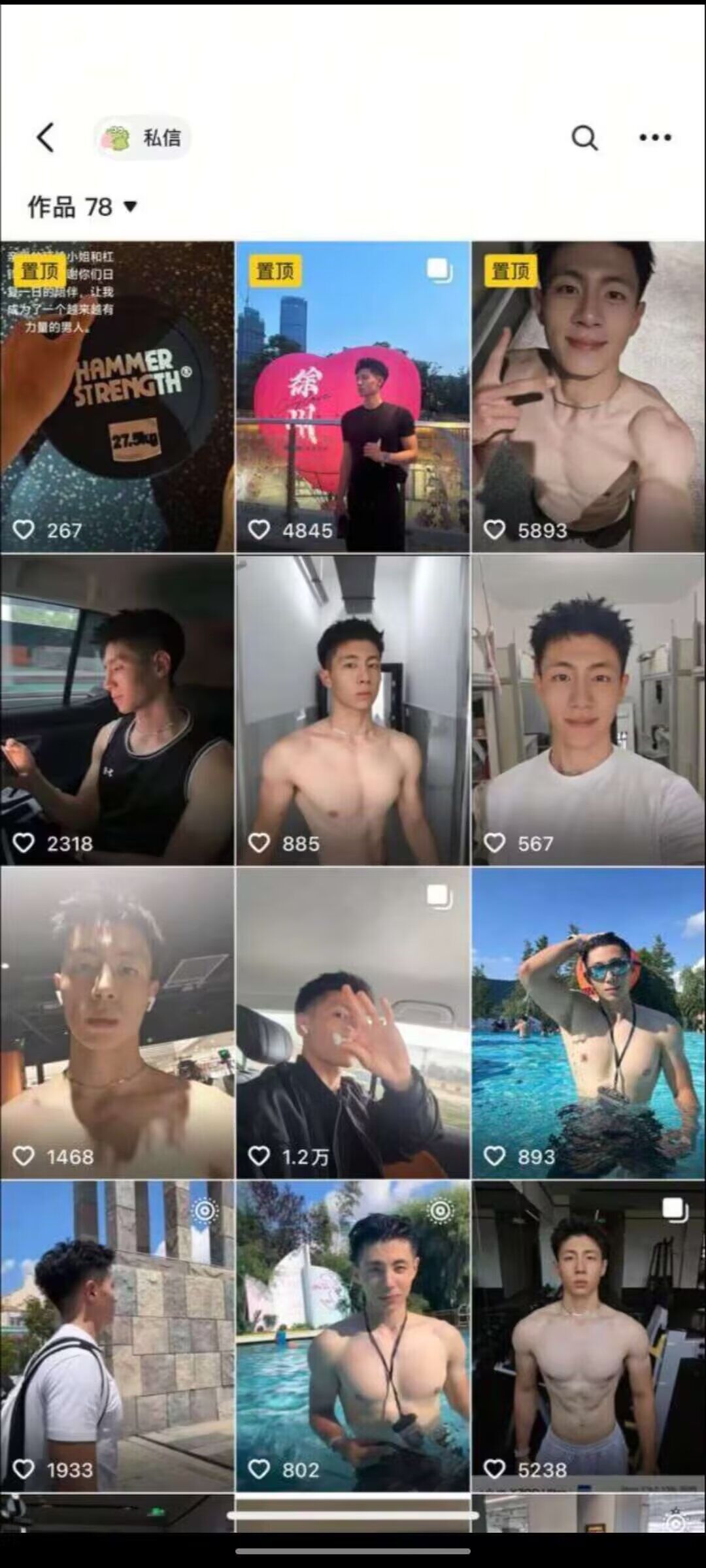Open the search icon
The height and width of the screenshot is (1568, 706).
pyautogui.click(x=584, y=138)
